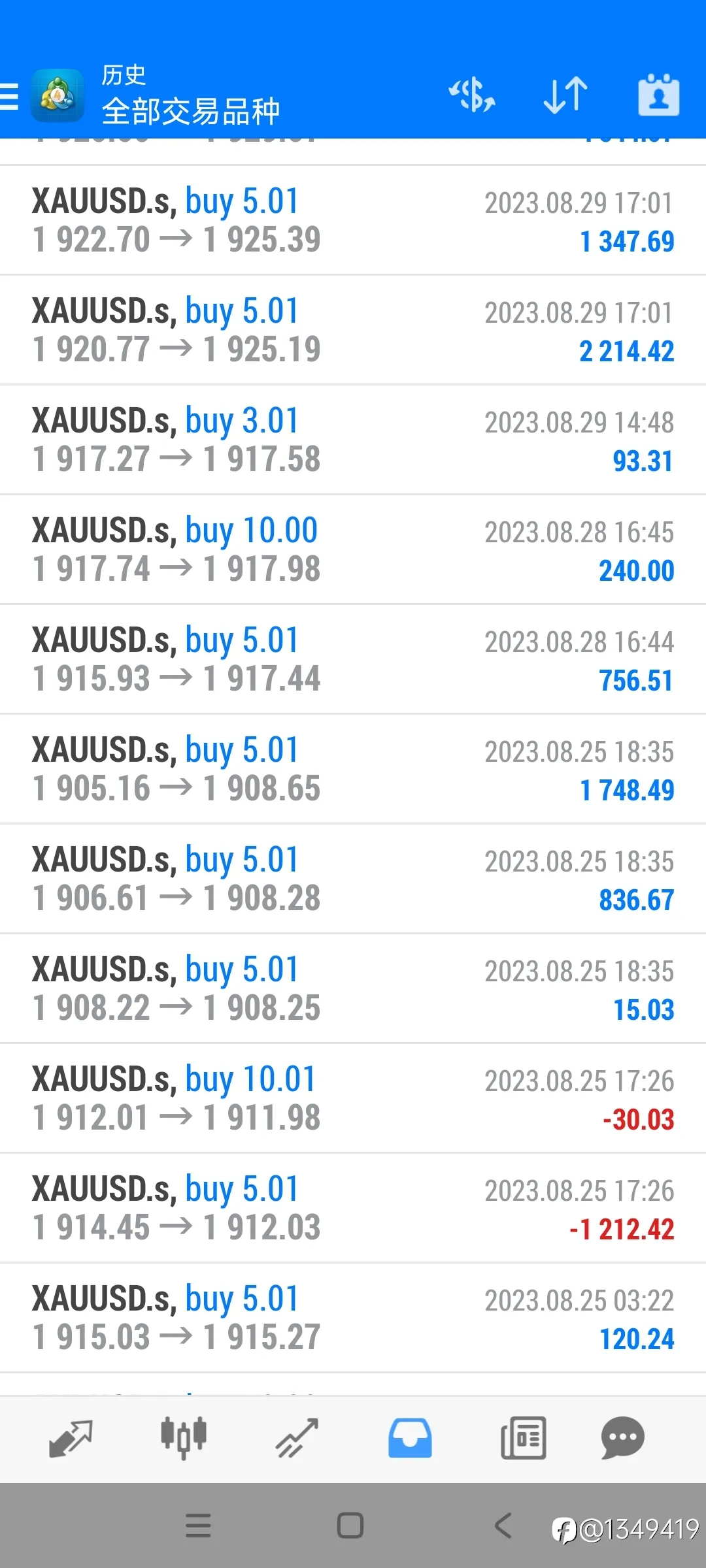Screen dimensions: 706x1568
Task: Open the news tab
Action: coord(523,1439)
